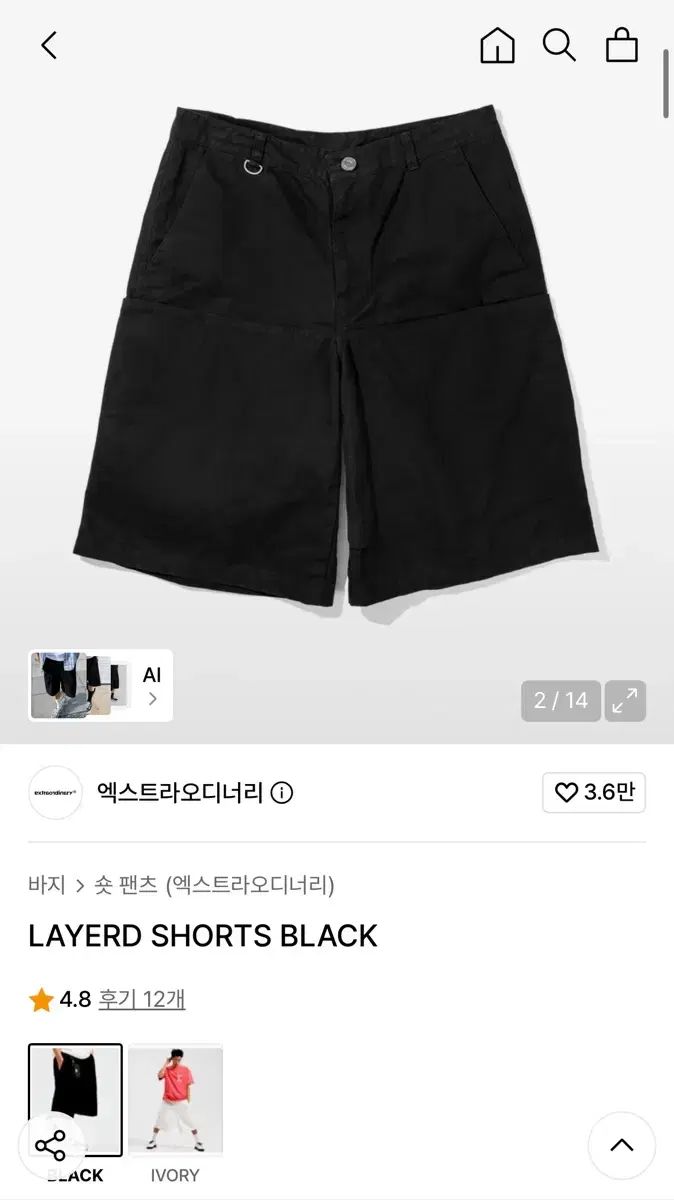Viewport: 674px width, 1200px height.
Task: Open the home icon
Action: click(497, 45)
